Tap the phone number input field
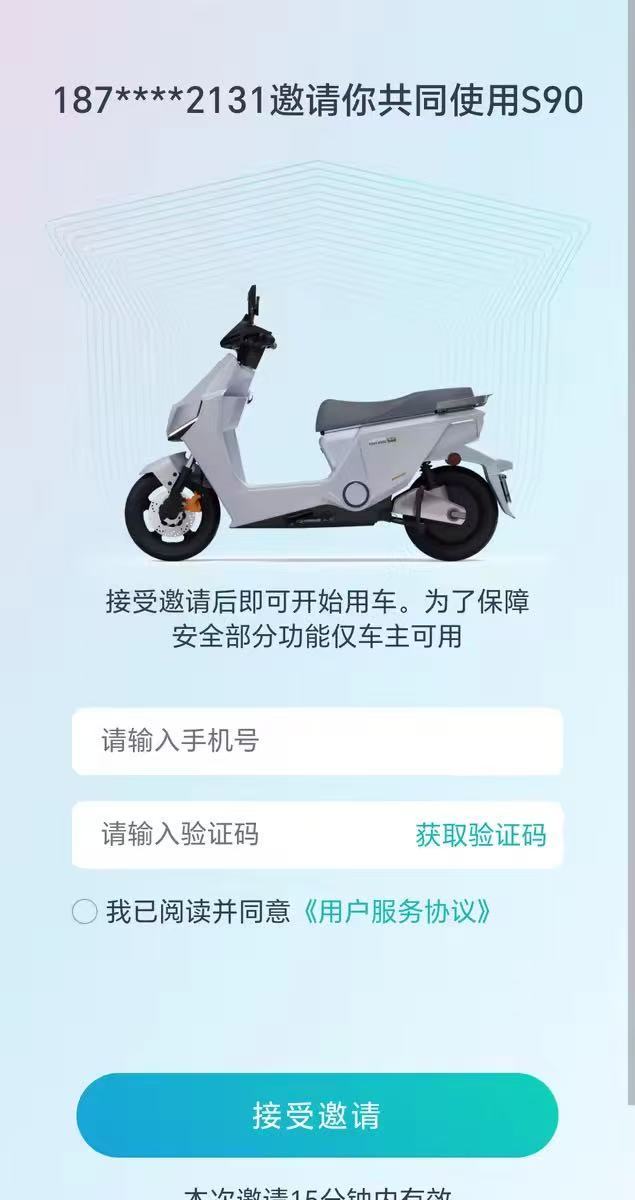The height and width of the screenshot is (1200, 635). [316, 741]
